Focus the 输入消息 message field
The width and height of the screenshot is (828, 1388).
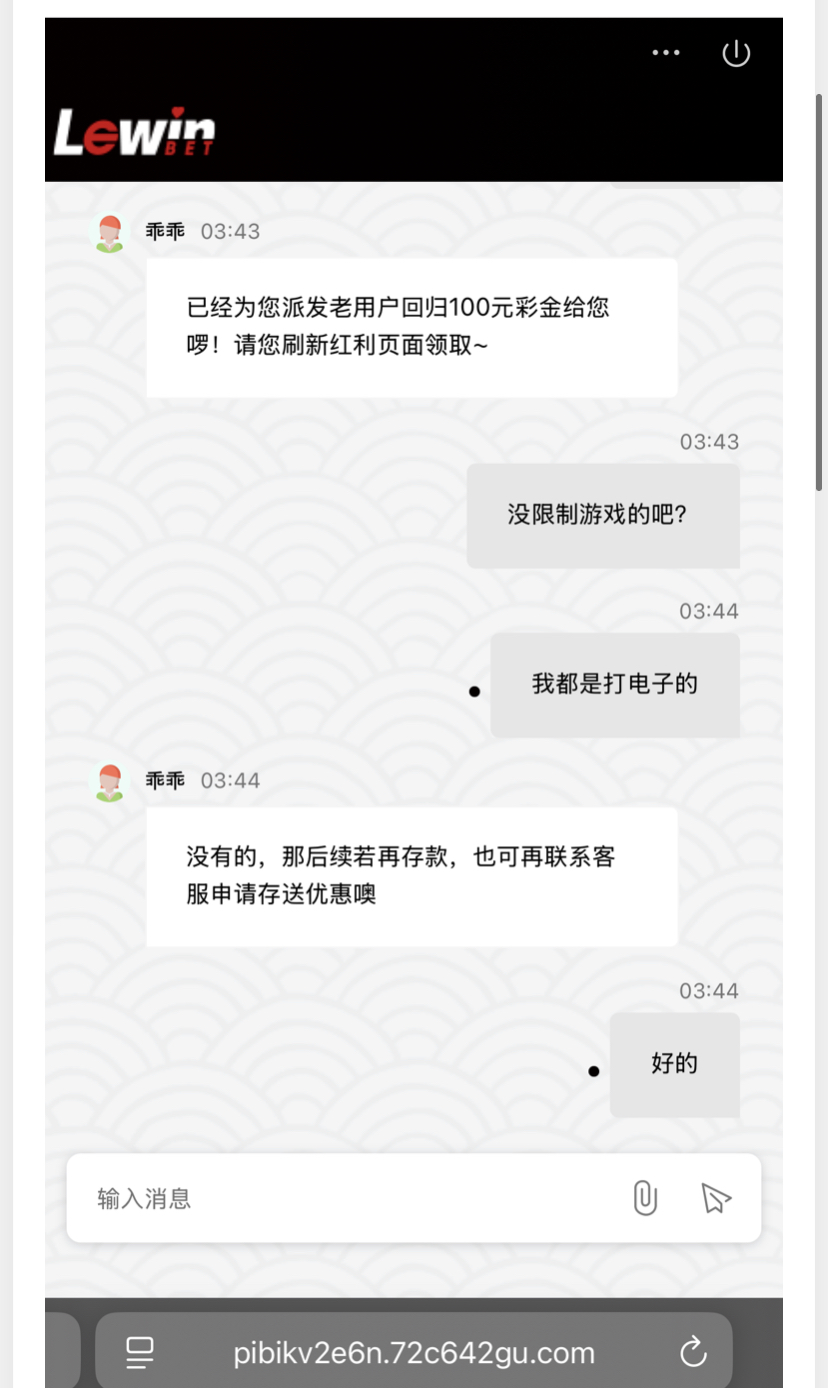coord(350,1198)
